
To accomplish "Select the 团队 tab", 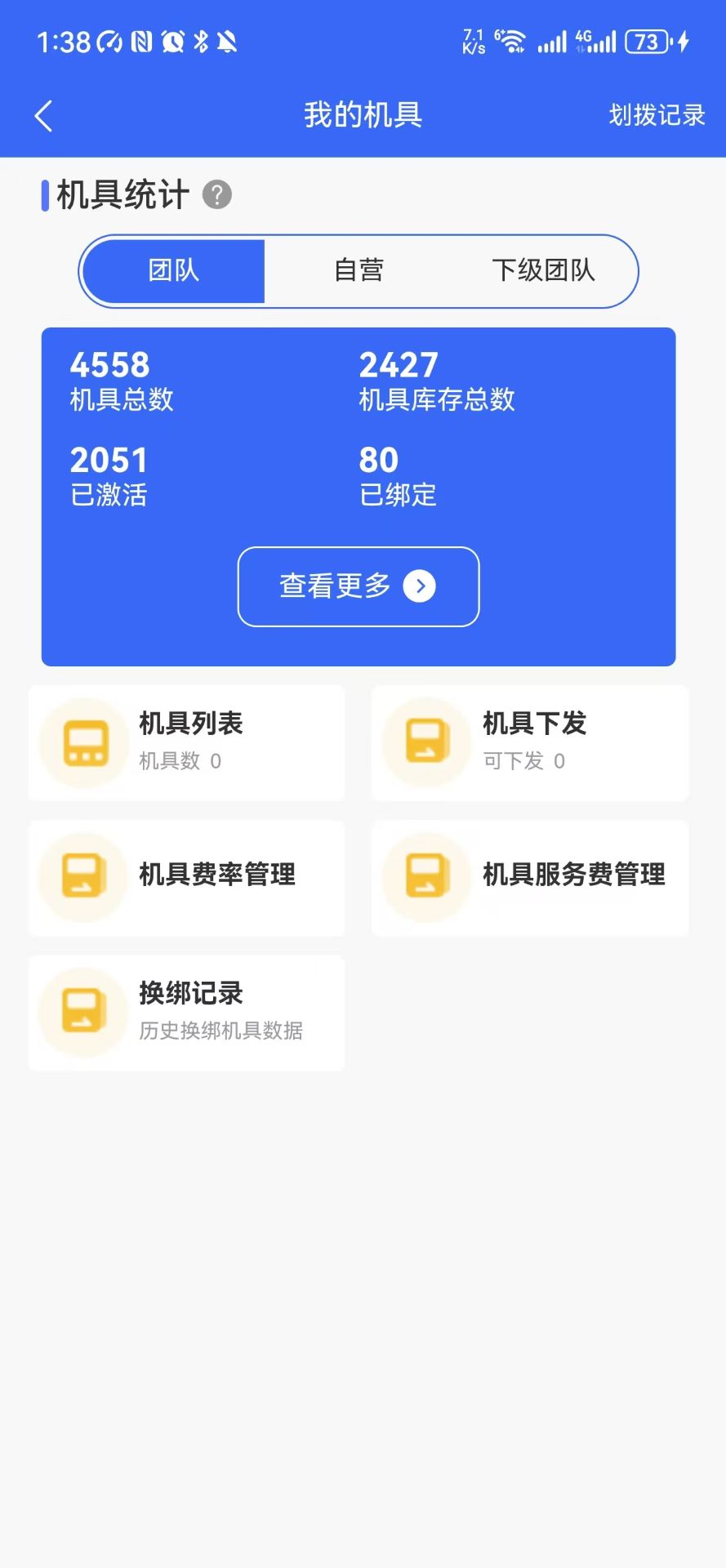I will click(173, 270).
